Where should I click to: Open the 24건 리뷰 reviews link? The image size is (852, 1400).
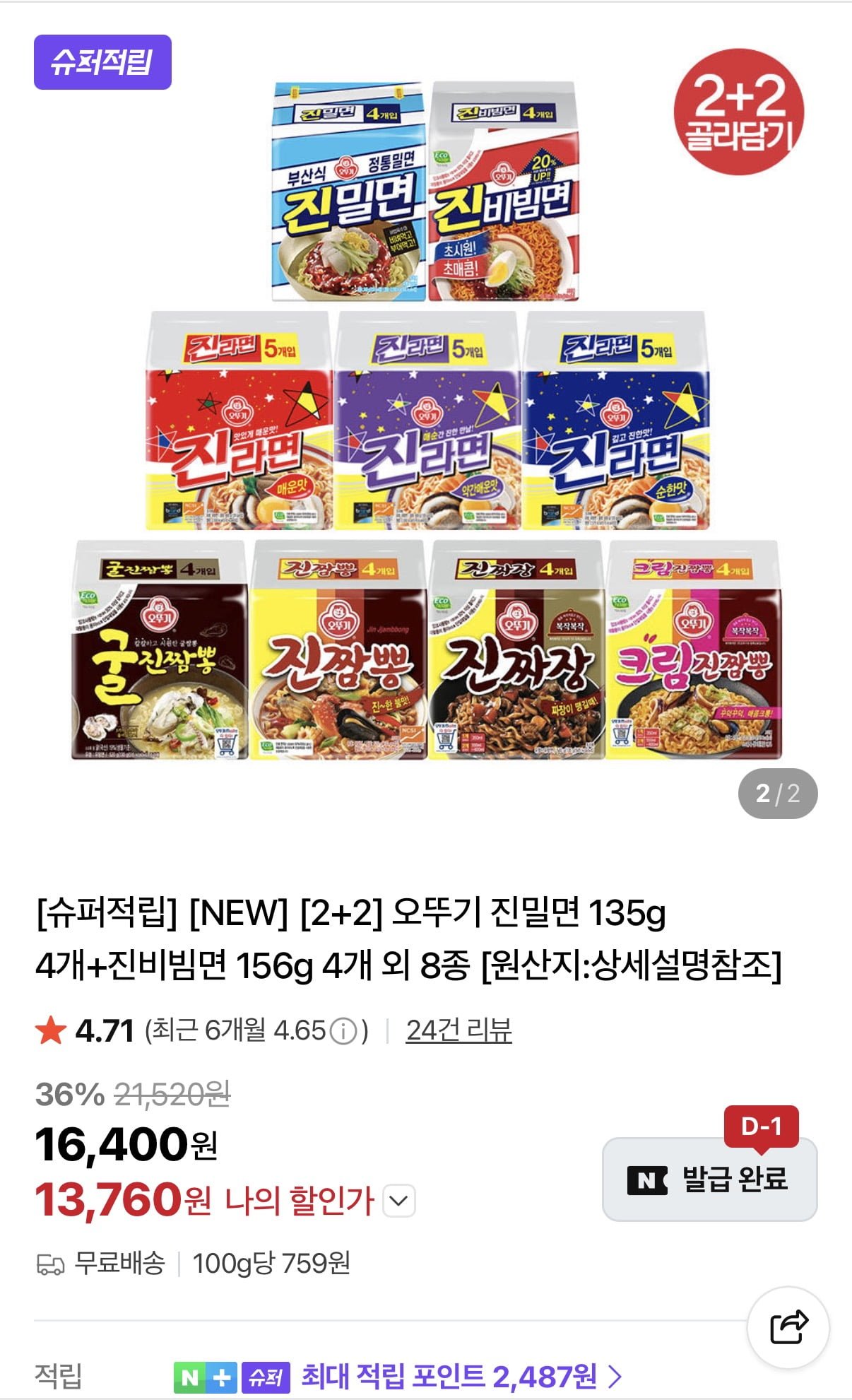(458, 1030)
